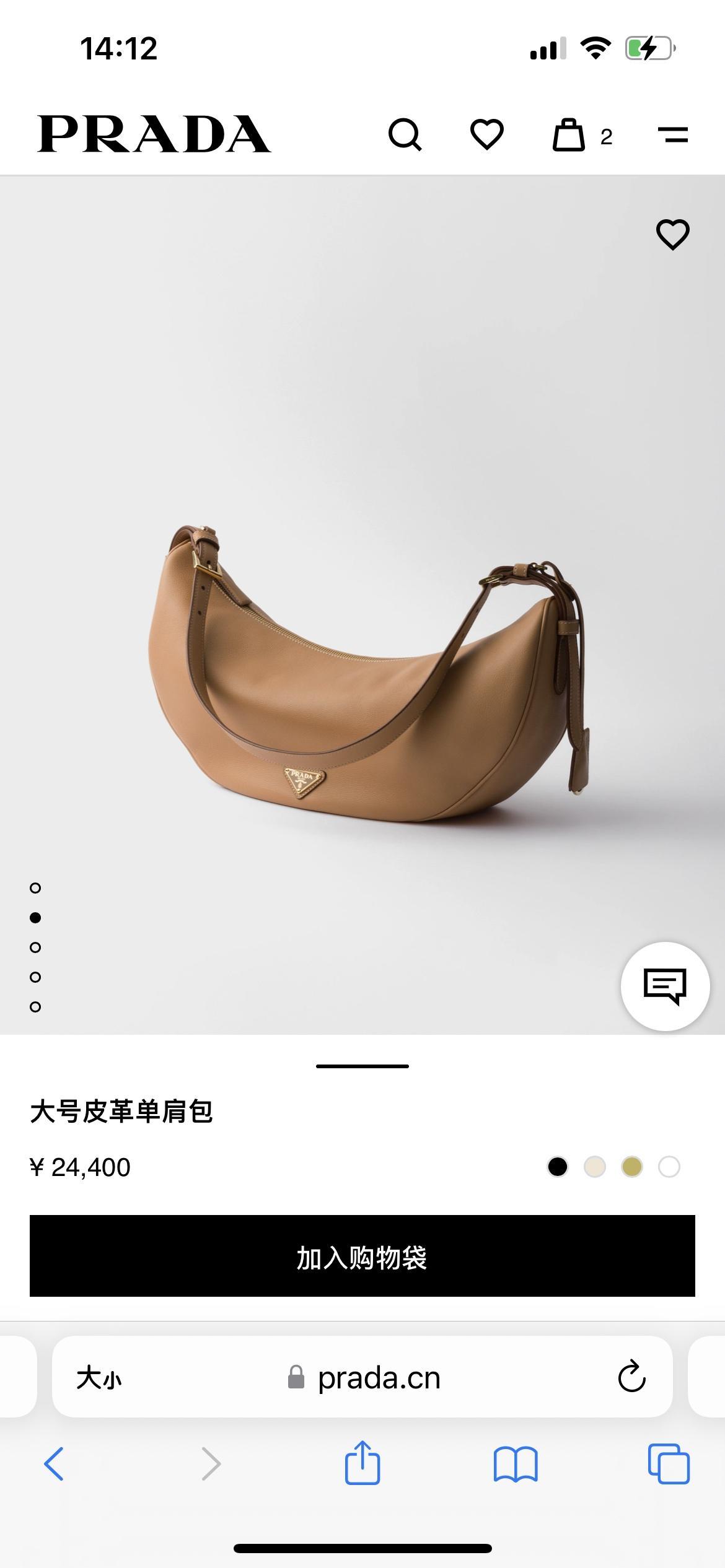Image resolution: width=725 pixels, height=1568 pixels.
Task: Select the white color swatch
Action: point(669,1167)
